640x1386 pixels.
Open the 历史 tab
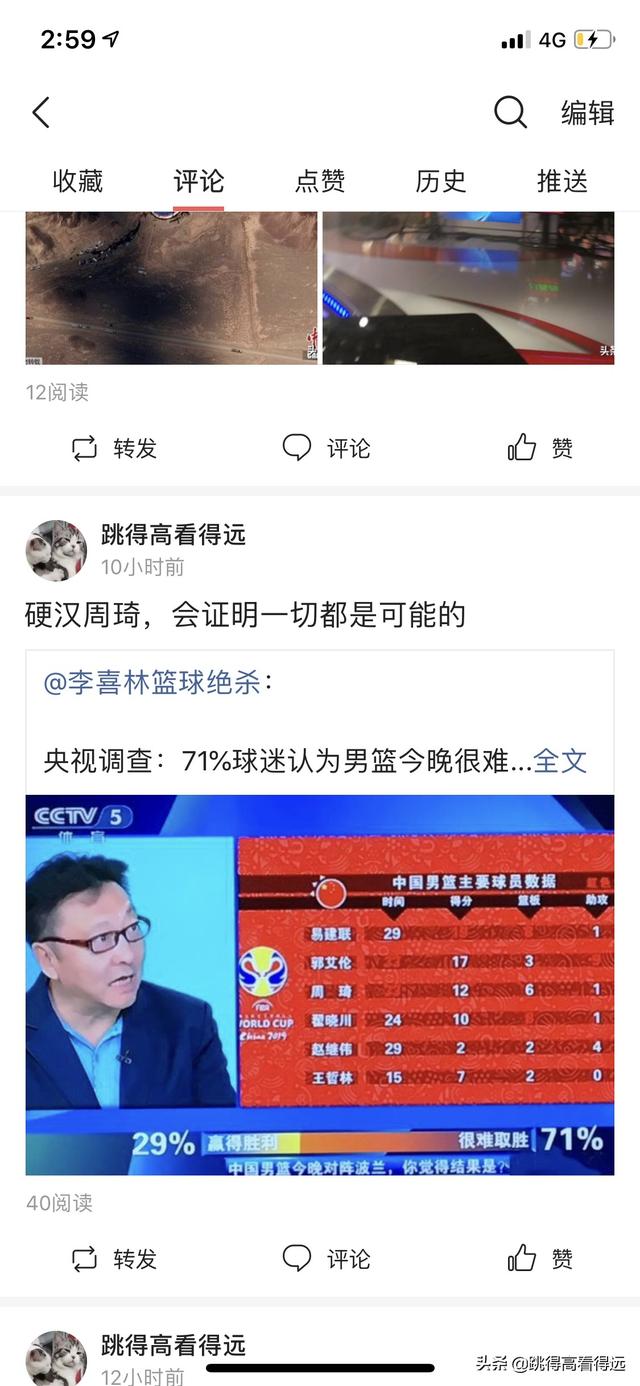click(441, 181)
